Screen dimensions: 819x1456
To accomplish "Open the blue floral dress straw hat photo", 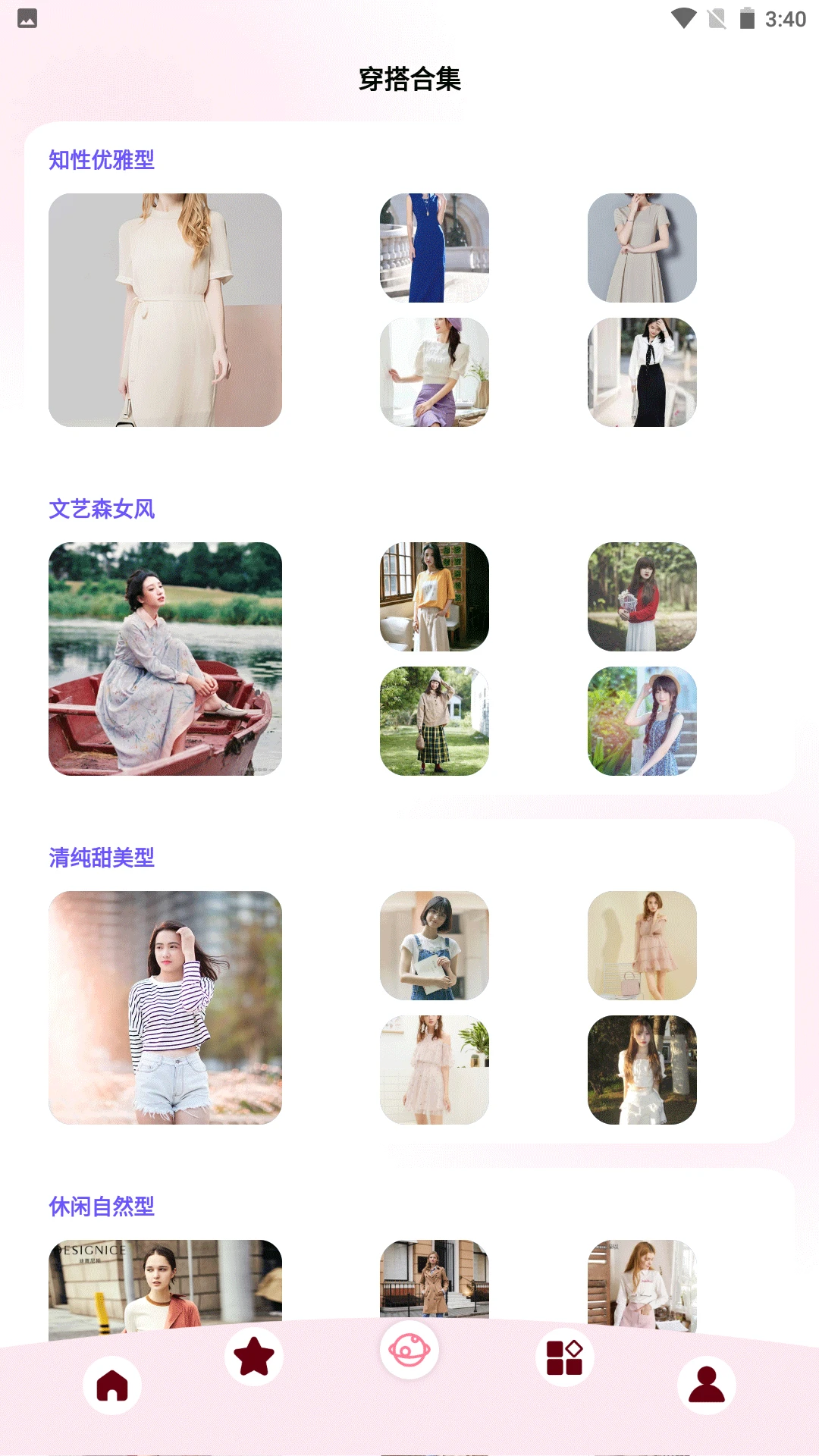I will pos(642,721).
